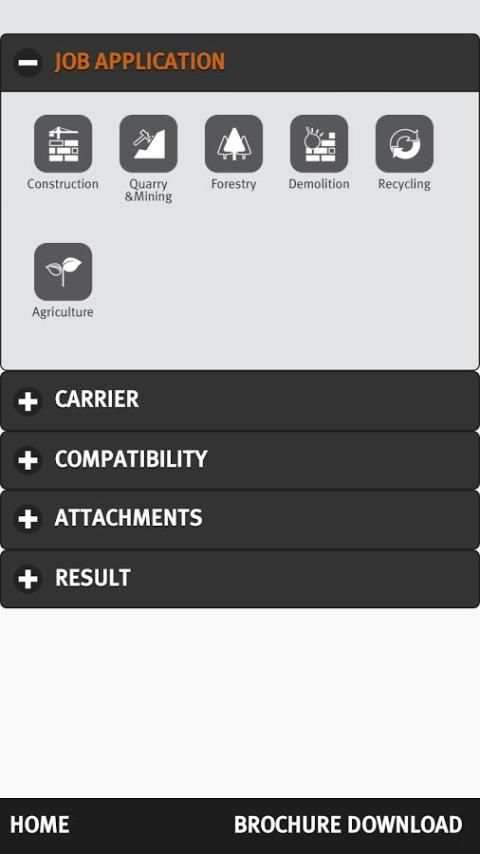Tap Brochure Download
The height and width of the screenshot is (854, 480).
[x=348, y=825]
